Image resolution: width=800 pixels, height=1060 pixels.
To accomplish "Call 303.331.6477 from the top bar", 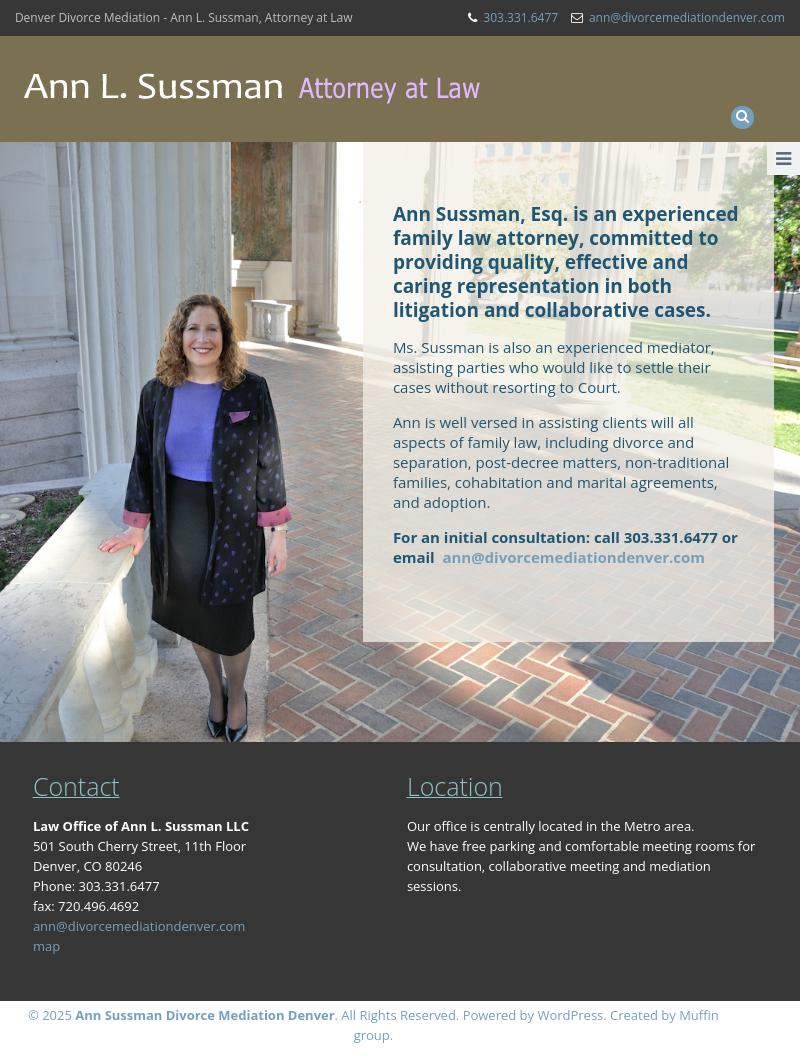I will pos(520,17).
